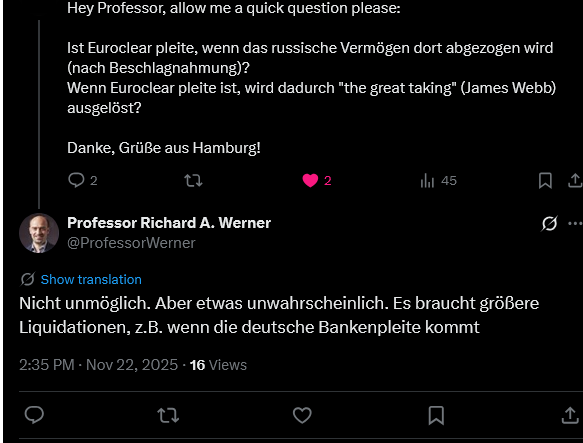Open the overflow menu on Werner's post
583x443 pixels.
(575, 224)
